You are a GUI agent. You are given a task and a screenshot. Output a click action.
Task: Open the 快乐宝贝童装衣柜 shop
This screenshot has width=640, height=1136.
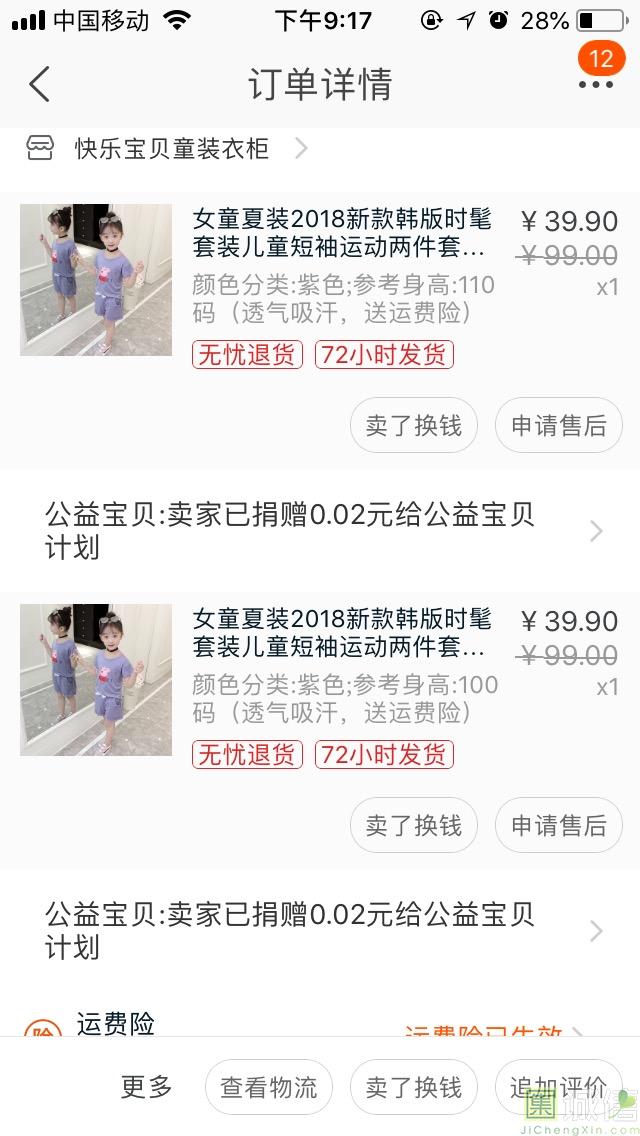pyautogui.click(x=170, y=149)
